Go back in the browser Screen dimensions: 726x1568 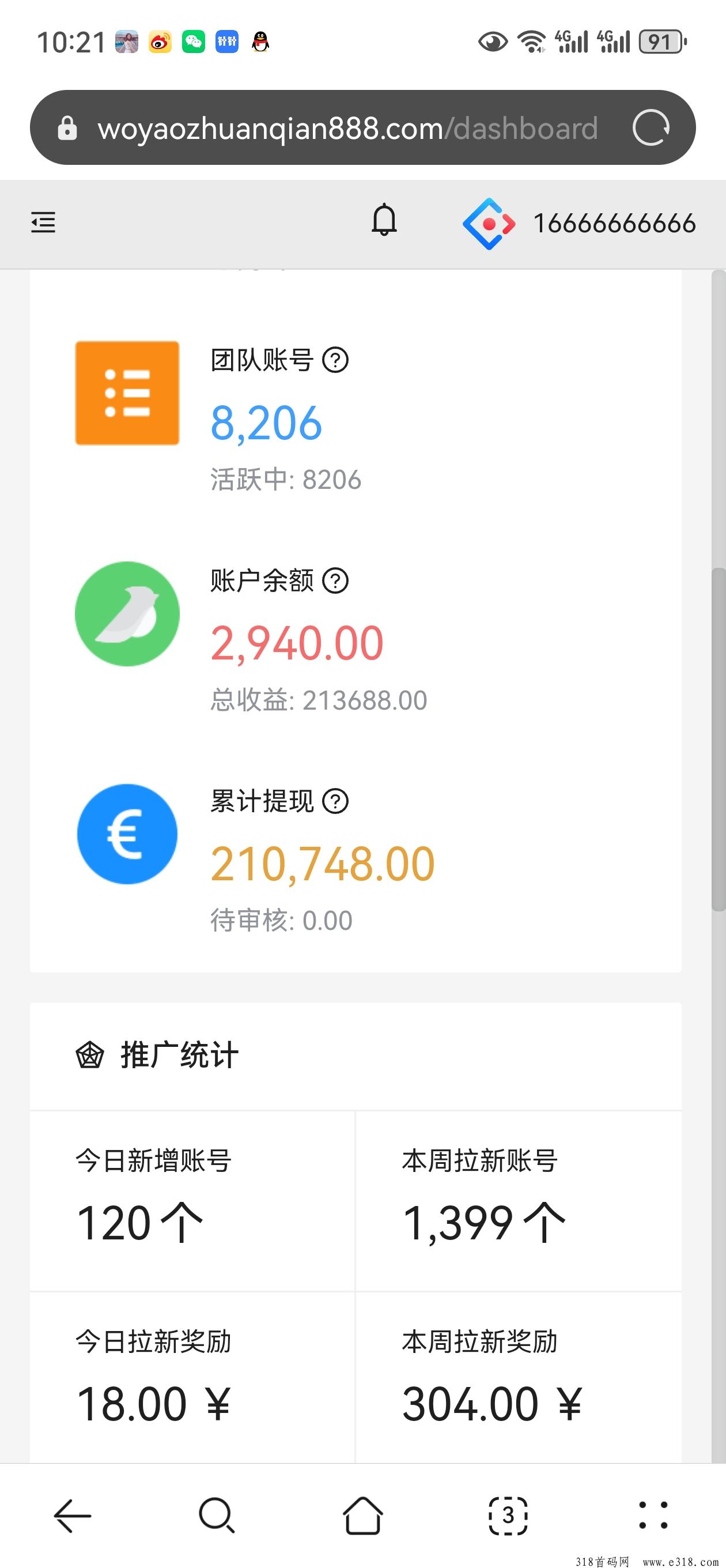click(73, 1514)
